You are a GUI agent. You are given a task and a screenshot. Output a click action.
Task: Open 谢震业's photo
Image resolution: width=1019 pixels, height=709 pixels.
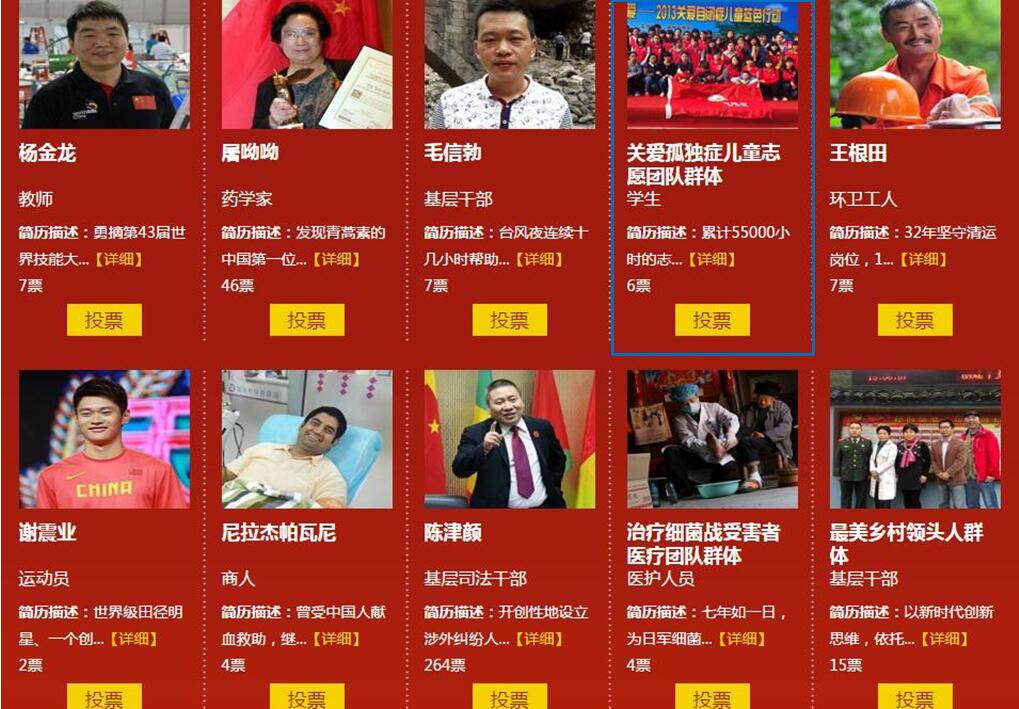click(x=104, y=439)
